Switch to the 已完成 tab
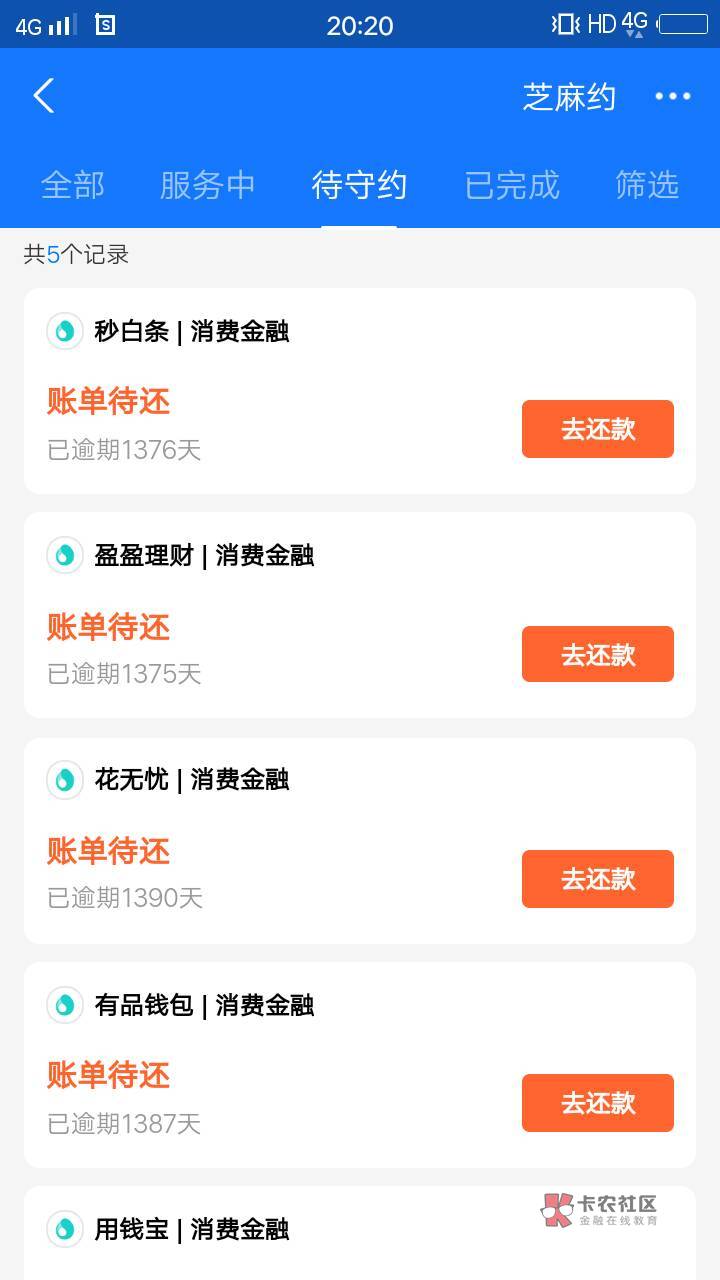This screenshot has height=1280, width=720. (511, 185)
